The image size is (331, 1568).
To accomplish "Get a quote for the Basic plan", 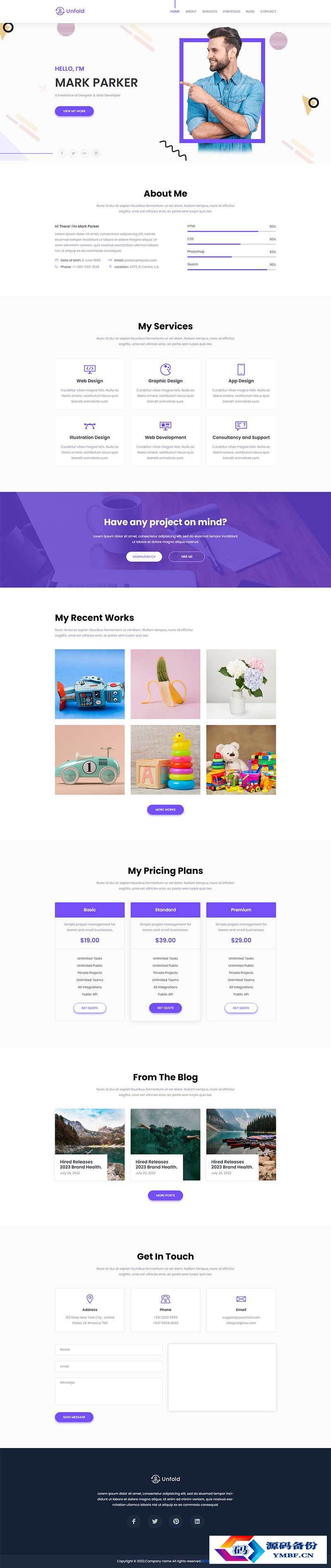I will click(89, 1008).
